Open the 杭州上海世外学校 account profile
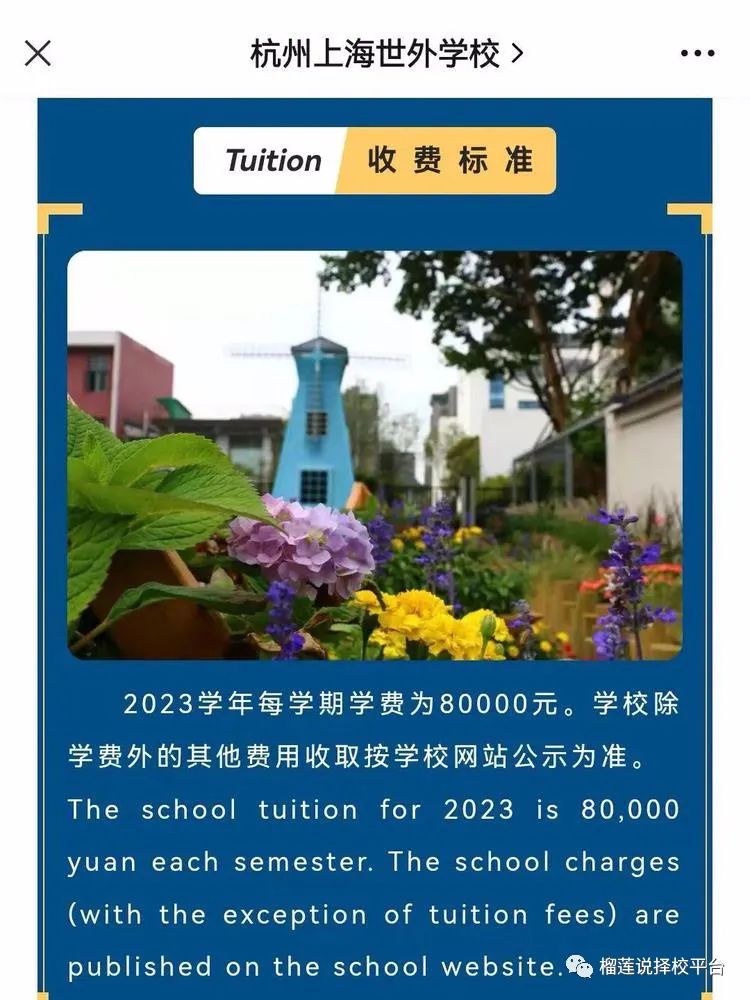Viewport: 750px width, 1000px height. [386, 53]
